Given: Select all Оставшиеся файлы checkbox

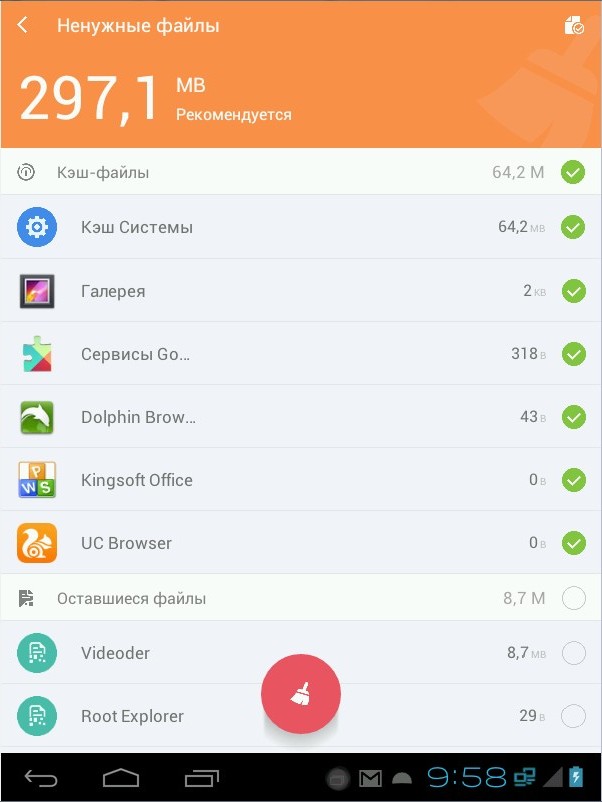Looking at the screenshot, I should click(573, 598).
